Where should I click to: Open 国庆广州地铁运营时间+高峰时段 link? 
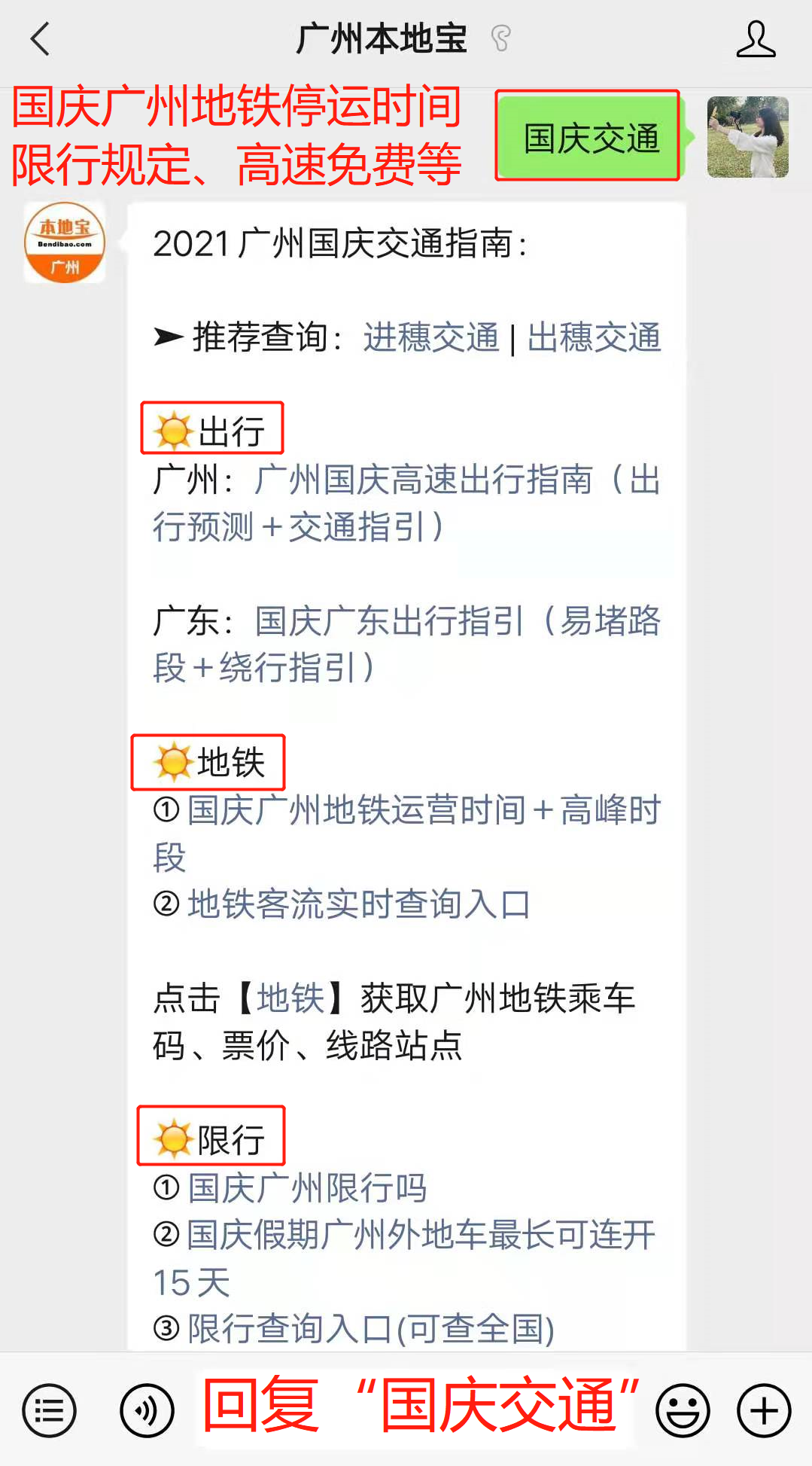[x=424, y=811]
